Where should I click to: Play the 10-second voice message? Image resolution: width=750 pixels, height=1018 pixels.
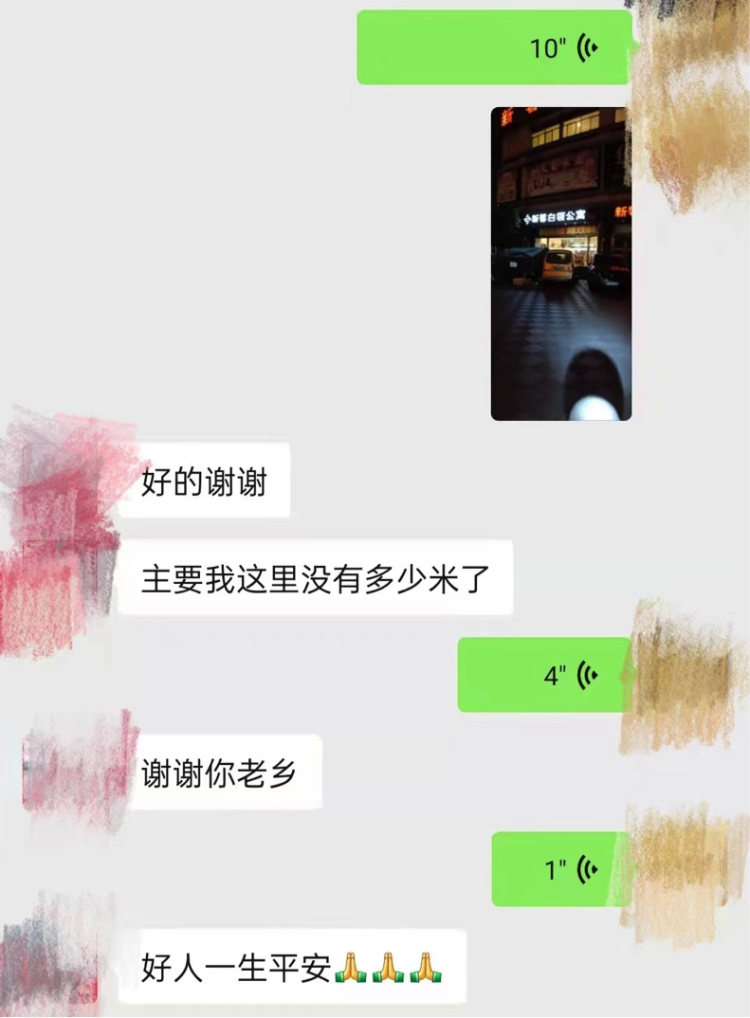(x=494, y=47)
